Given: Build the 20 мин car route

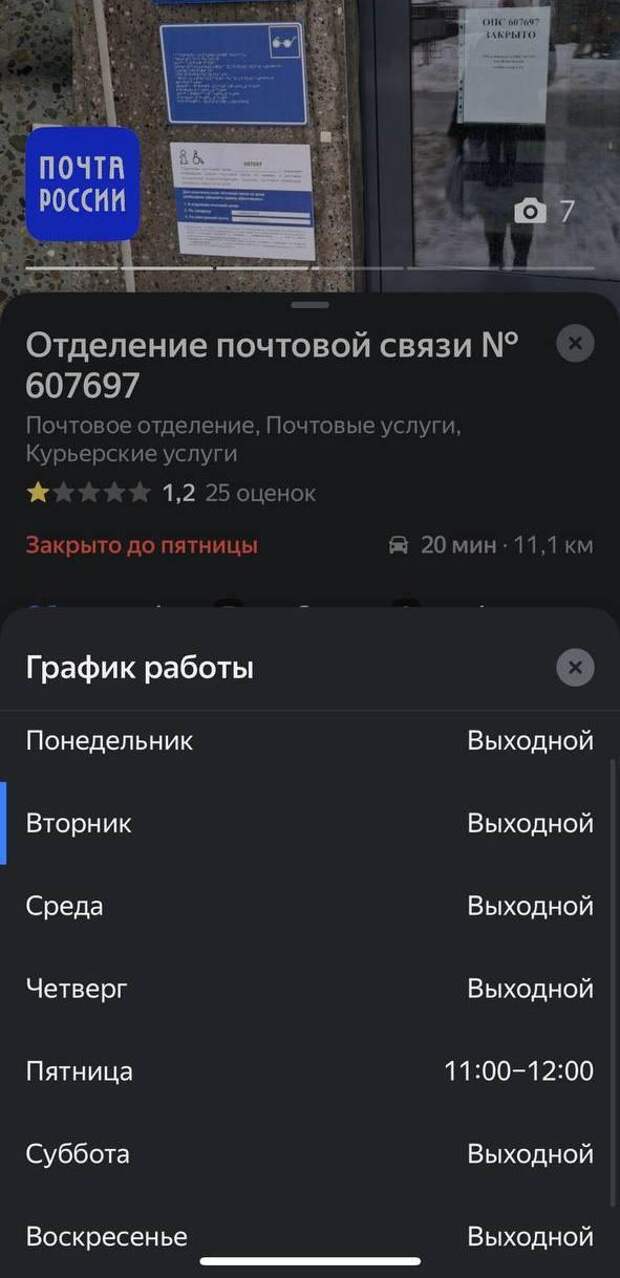Looking at the screenshot, I should [x=491, y=546].
